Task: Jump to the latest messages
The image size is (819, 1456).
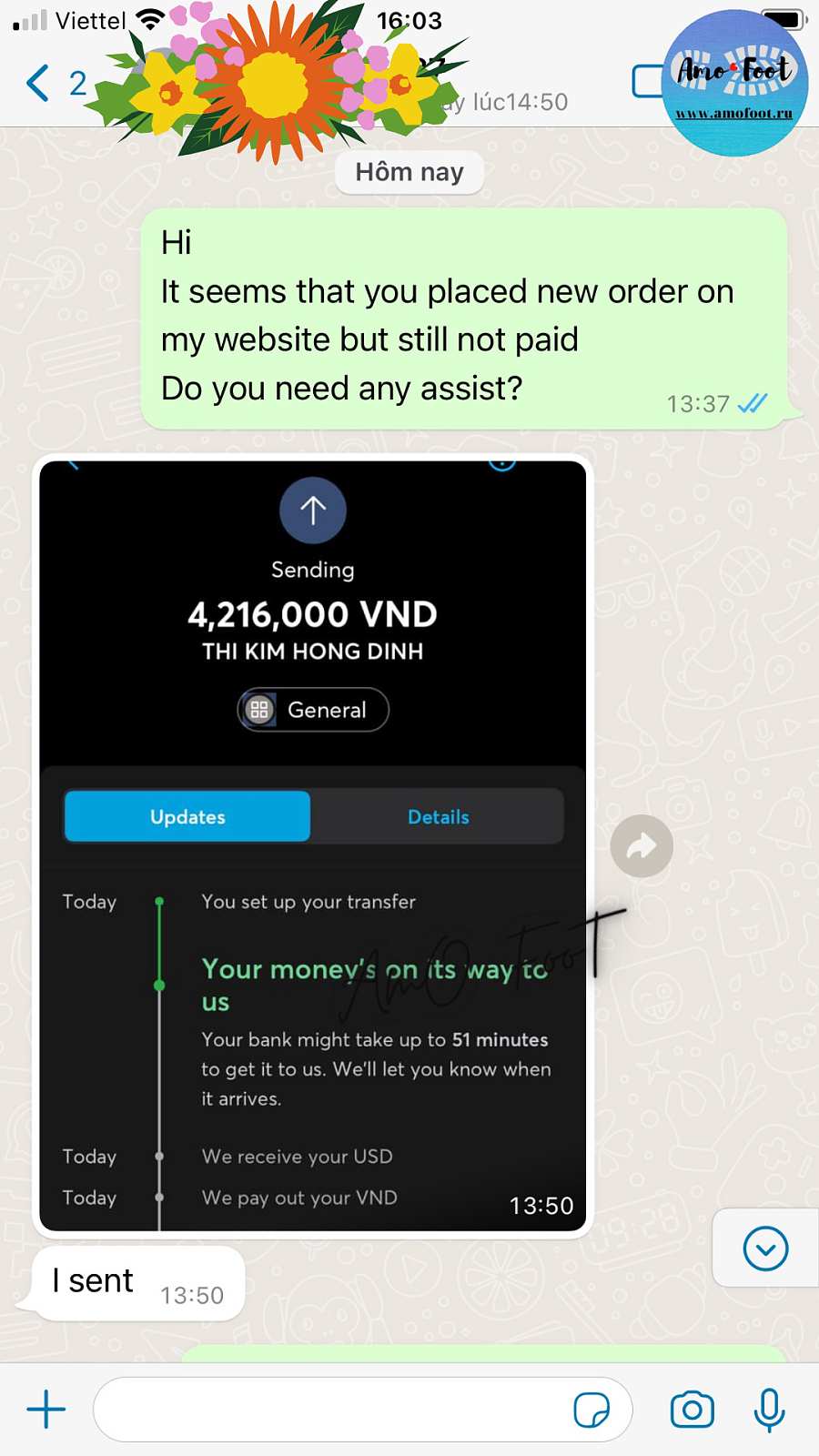Action: point(765,1249)
